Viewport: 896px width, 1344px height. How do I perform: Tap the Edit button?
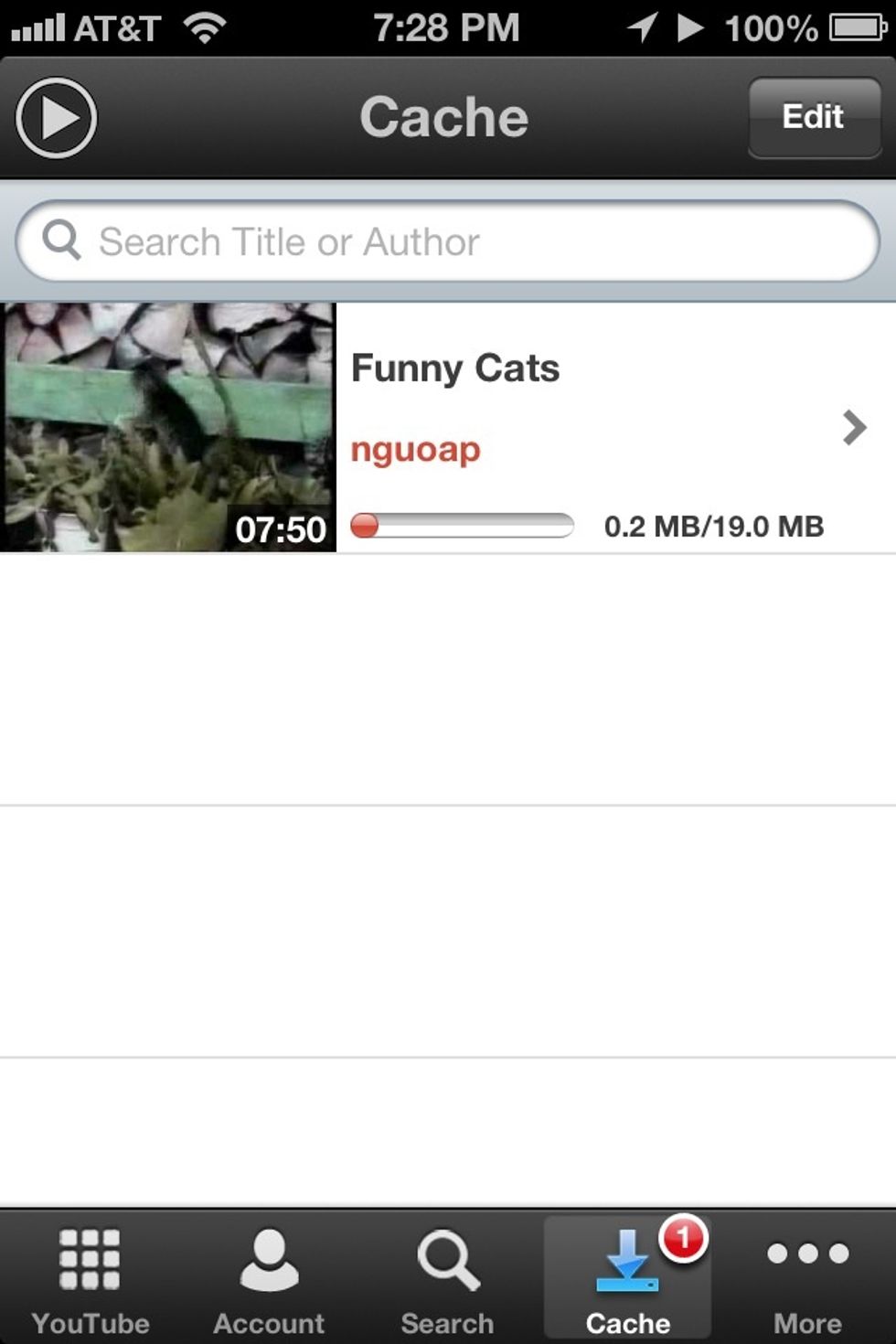coord(813,117)
